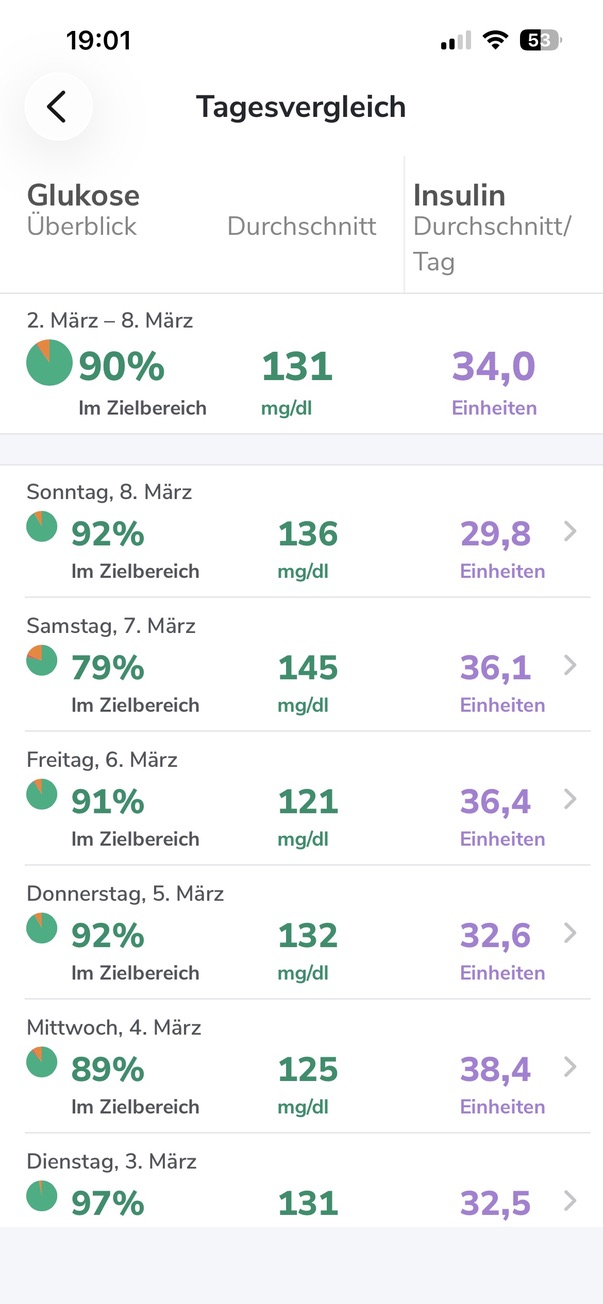The width and height of the screenshot is (603, 1304).
Task: Go back from Tagesvergleich
Action: pyautogui.click(x=57, y=106)
